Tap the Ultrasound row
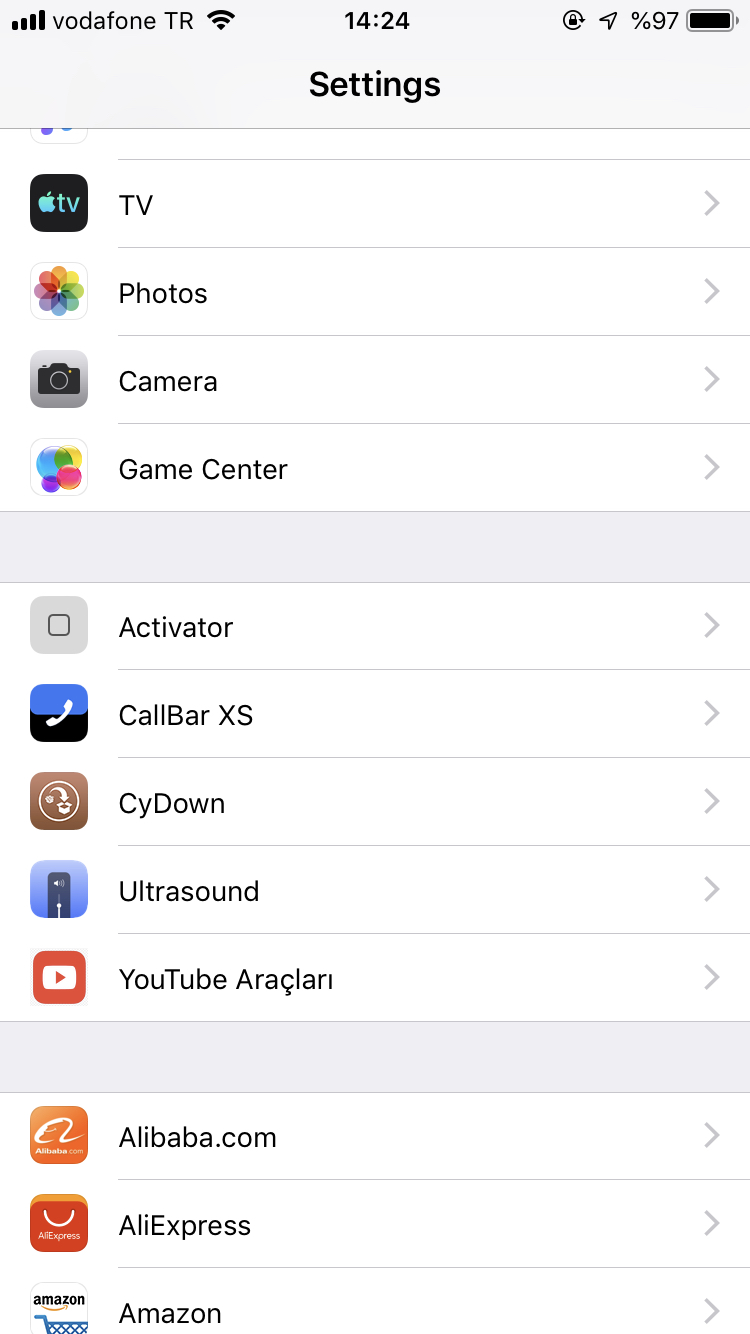This screenshot has width=750, height=1334. 375,890
